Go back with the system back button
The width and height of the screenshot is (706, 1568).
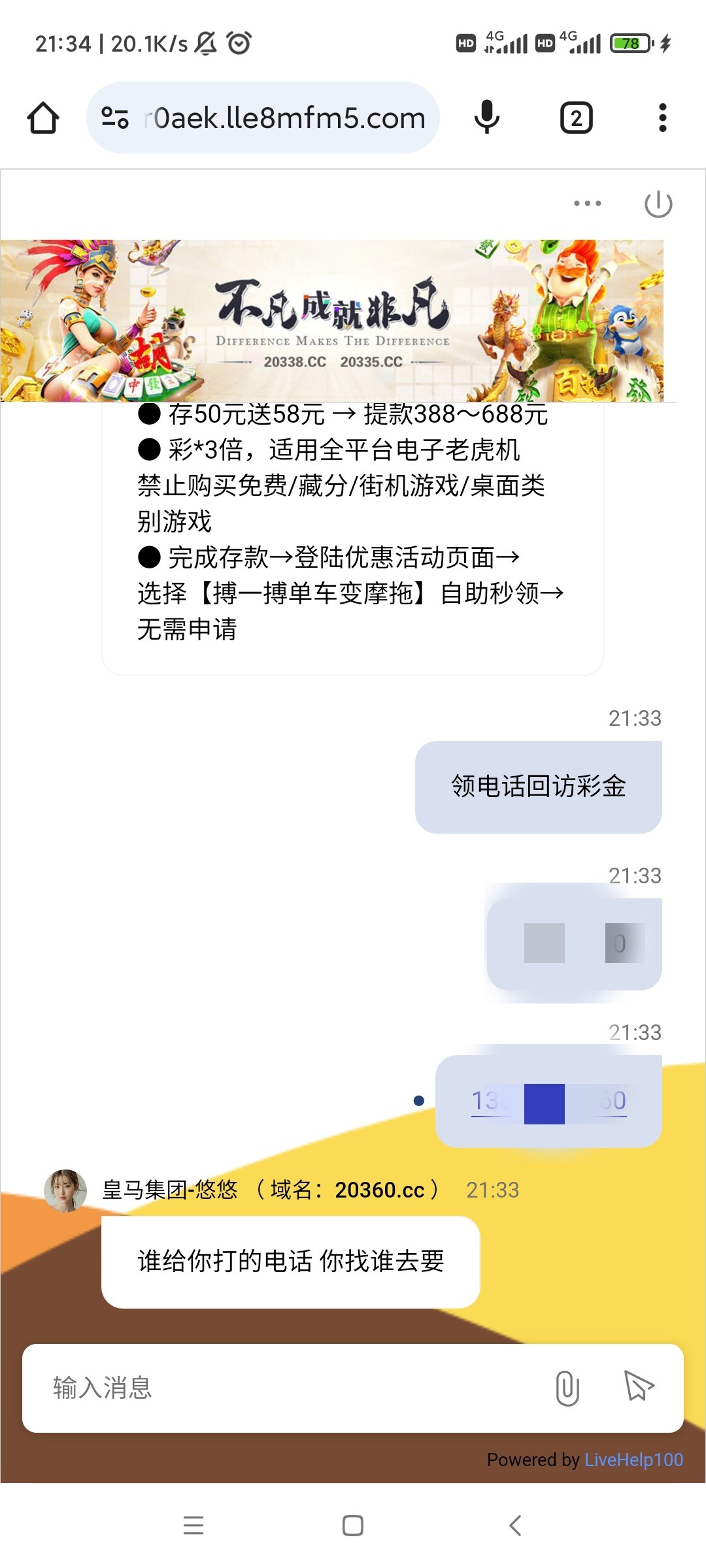515,1526
